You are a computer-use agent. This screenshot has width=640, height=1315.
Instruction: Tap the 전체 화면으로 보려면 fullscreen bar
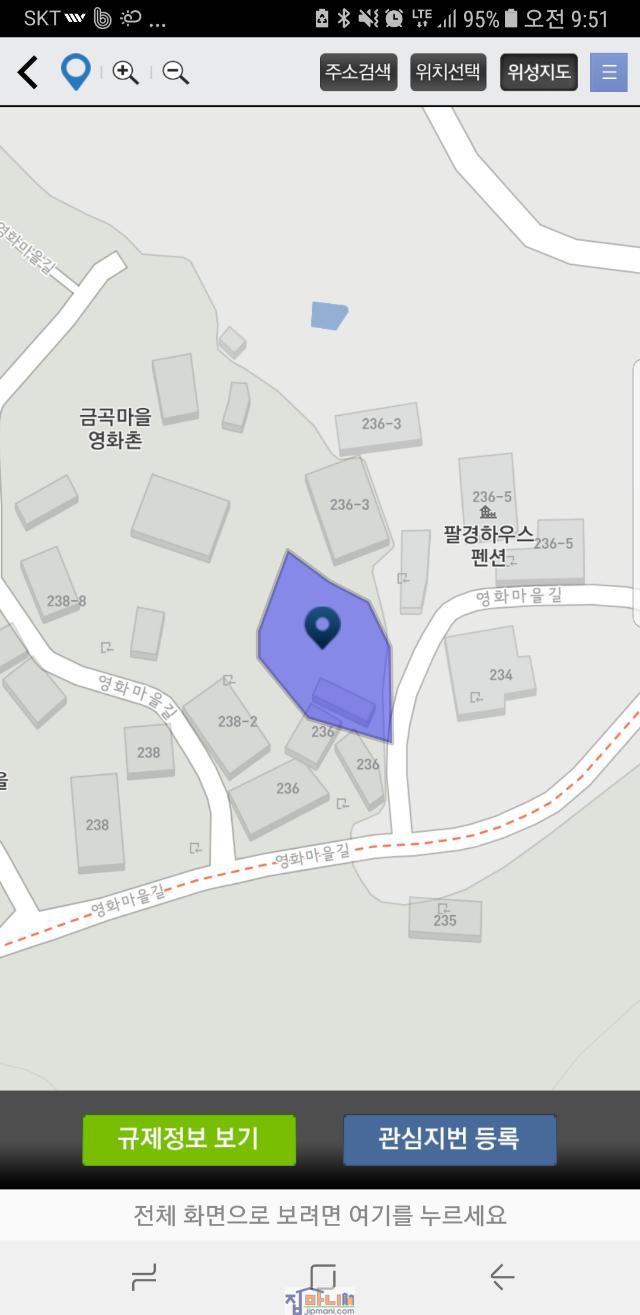click(320, 1215)
